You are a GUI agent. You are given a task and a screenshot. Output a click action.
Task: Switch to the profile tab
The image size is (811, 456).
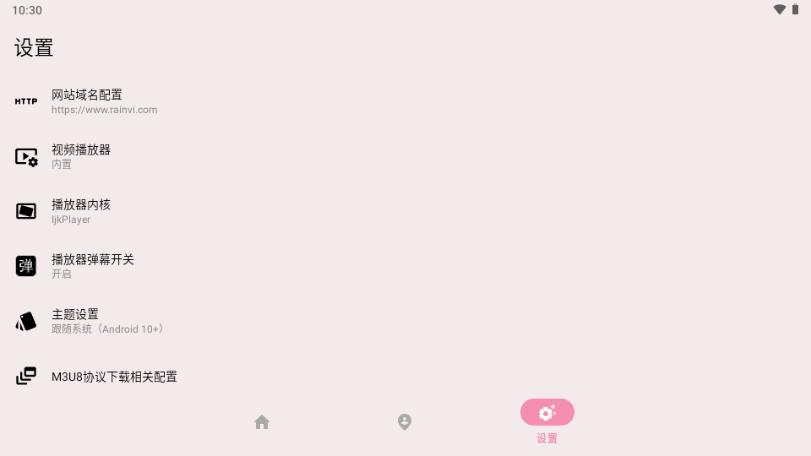click(x=404, y=422)
